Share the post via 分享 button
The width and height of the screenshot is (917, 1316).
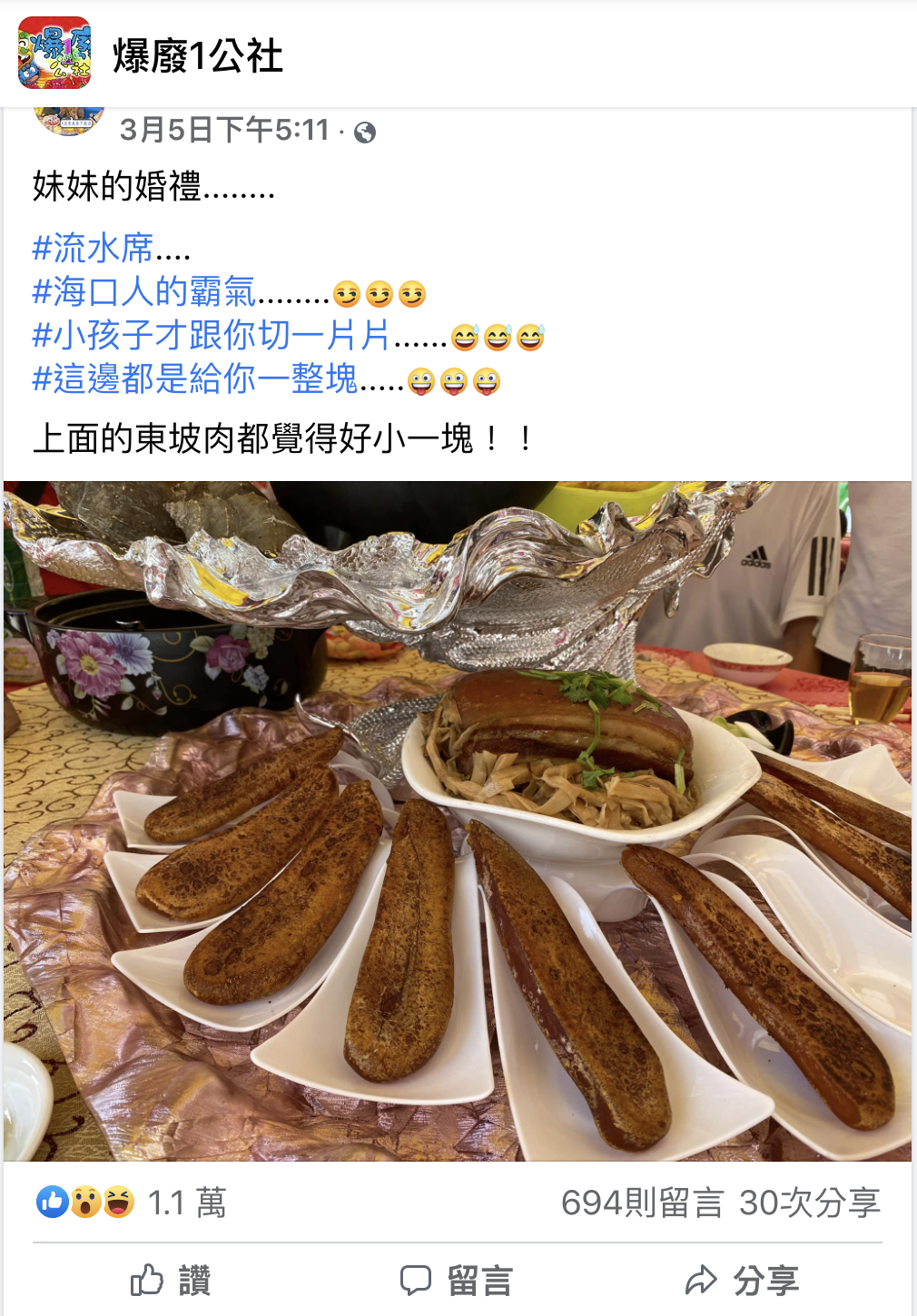pyautogui.click(x=742, y=1281)
